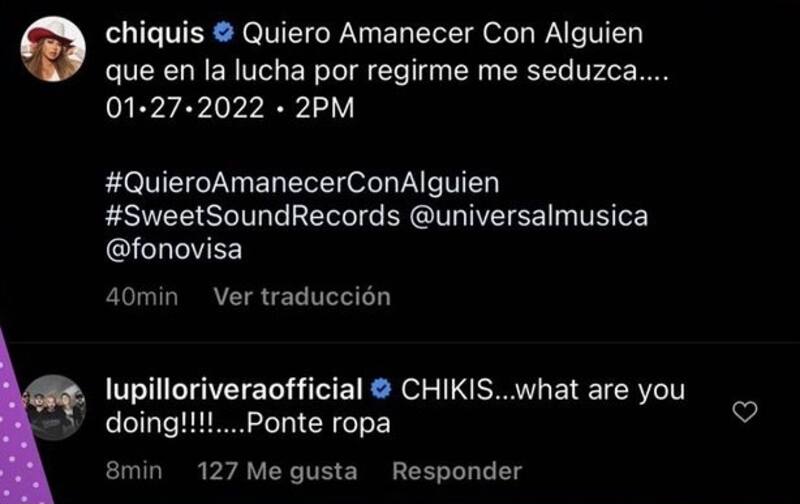Tap Ver traducción under the caption
Screen dimensions: 800x504
pyautogui.click(x=301, y=296)
